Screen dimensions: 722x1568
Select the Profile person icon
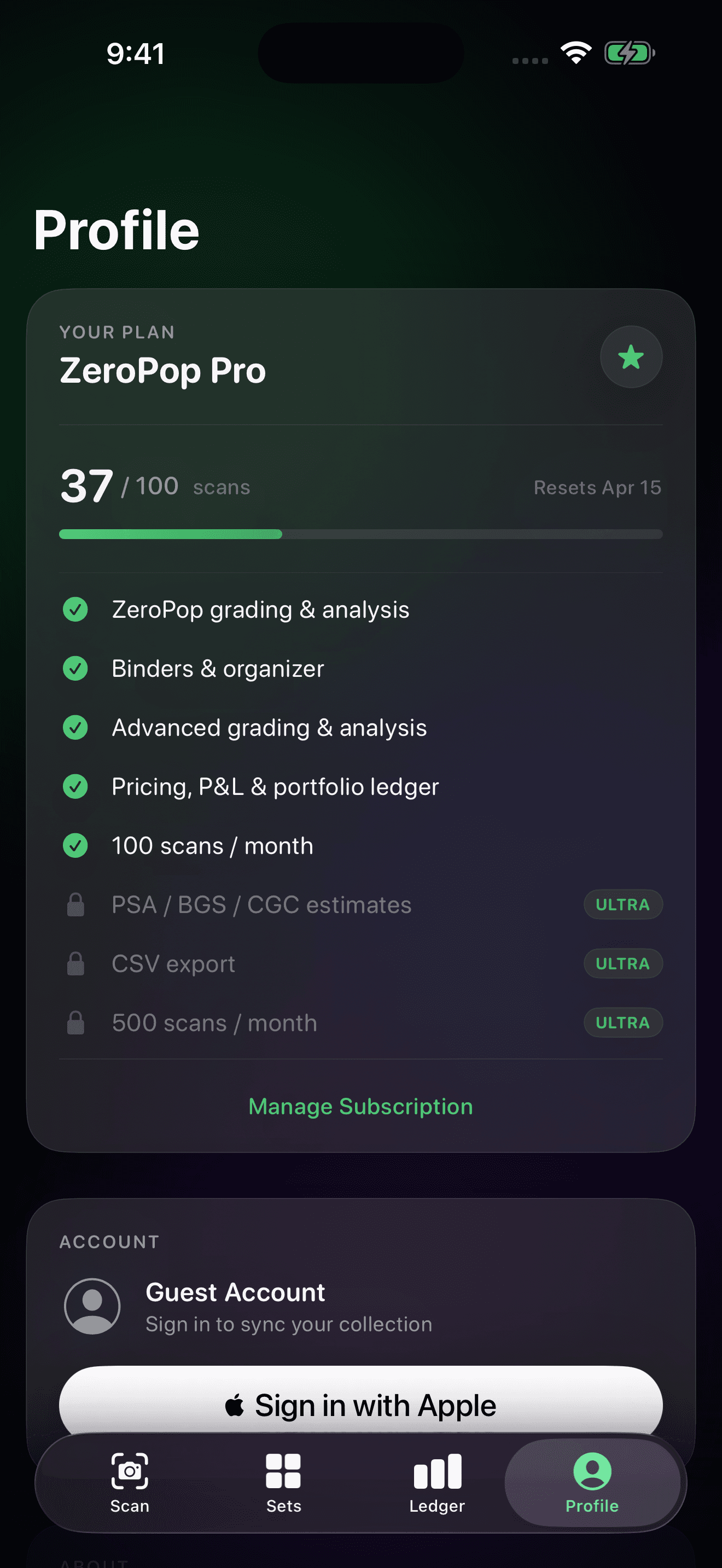click(592, 1473)
